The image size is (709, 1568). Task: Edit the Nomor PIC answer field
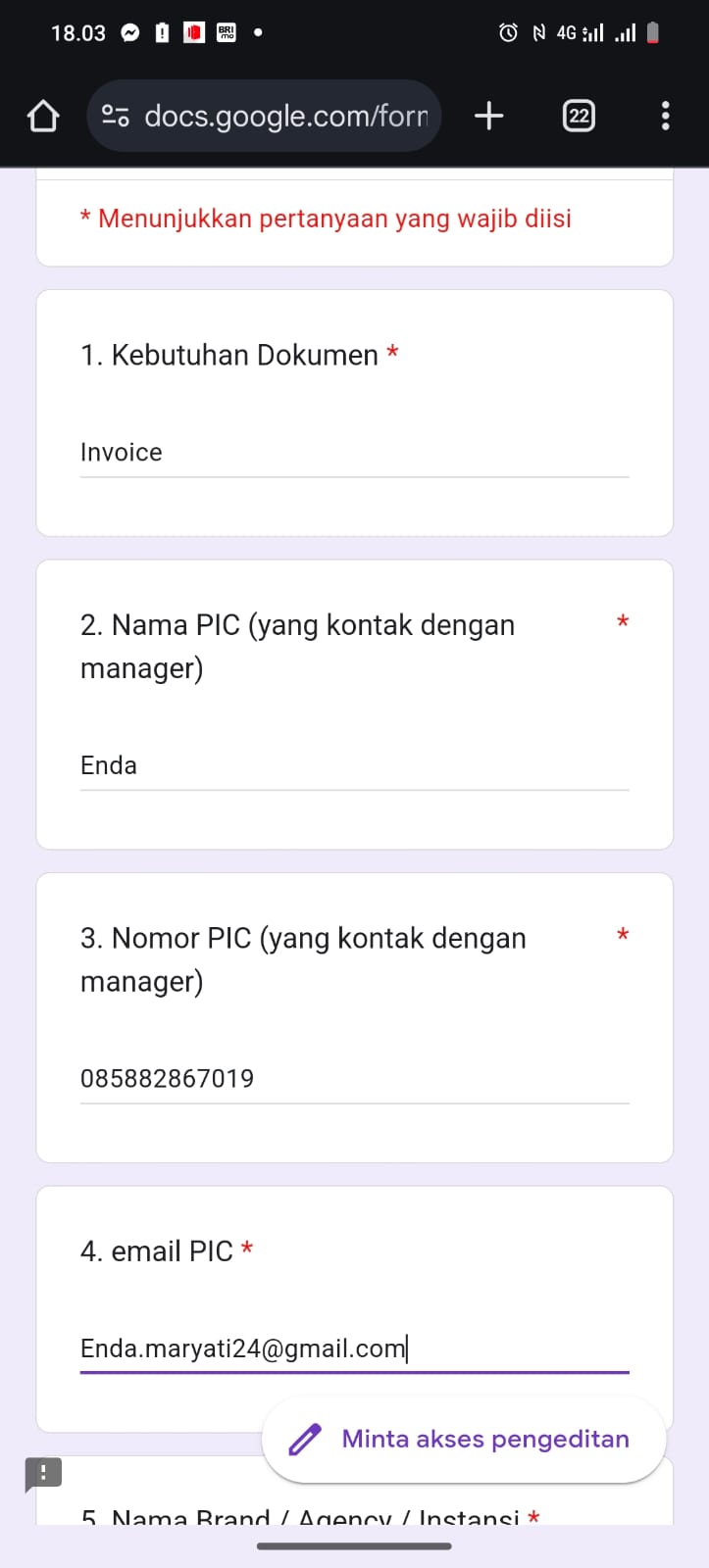353,1079
